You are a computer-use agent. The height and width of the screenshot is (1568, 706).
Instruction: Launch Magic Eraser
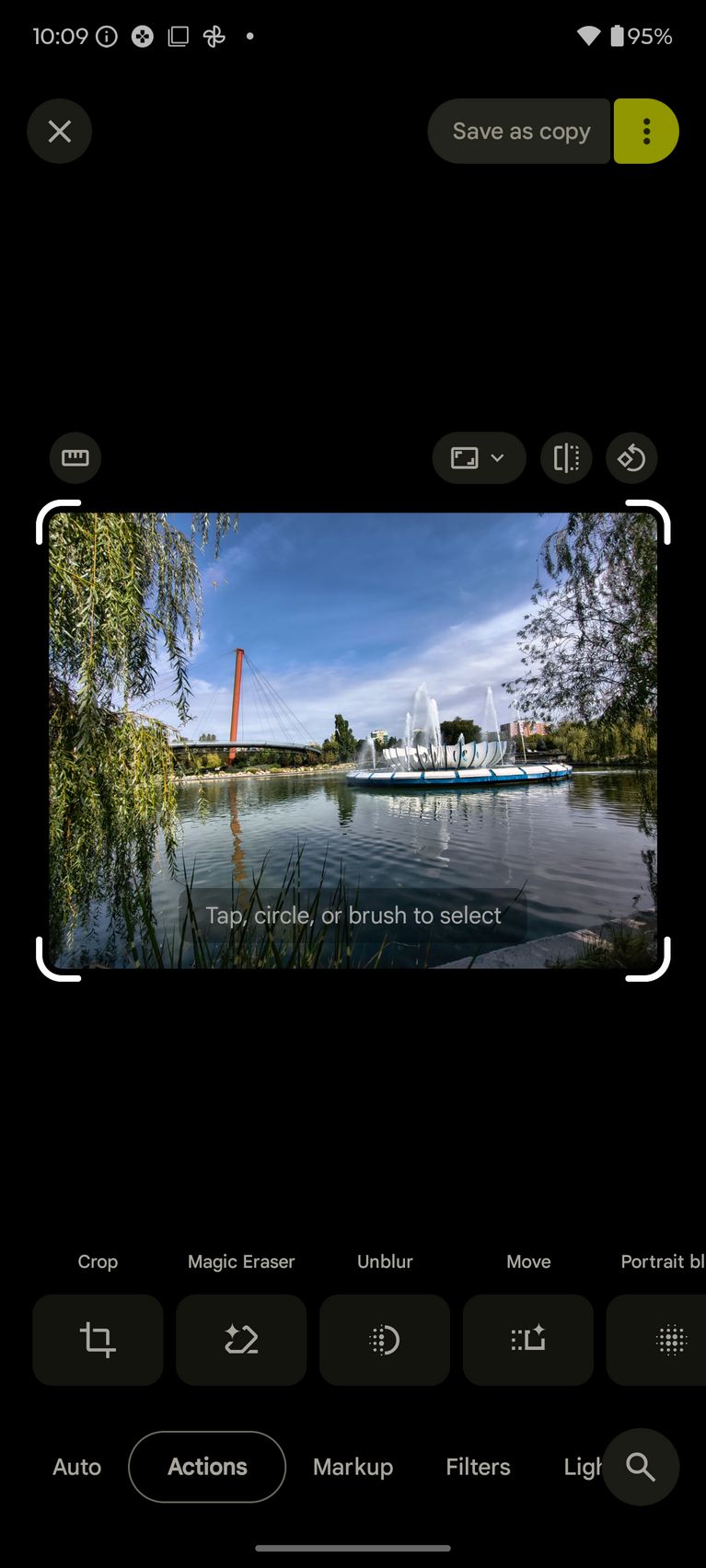[x=241, y=1339]
